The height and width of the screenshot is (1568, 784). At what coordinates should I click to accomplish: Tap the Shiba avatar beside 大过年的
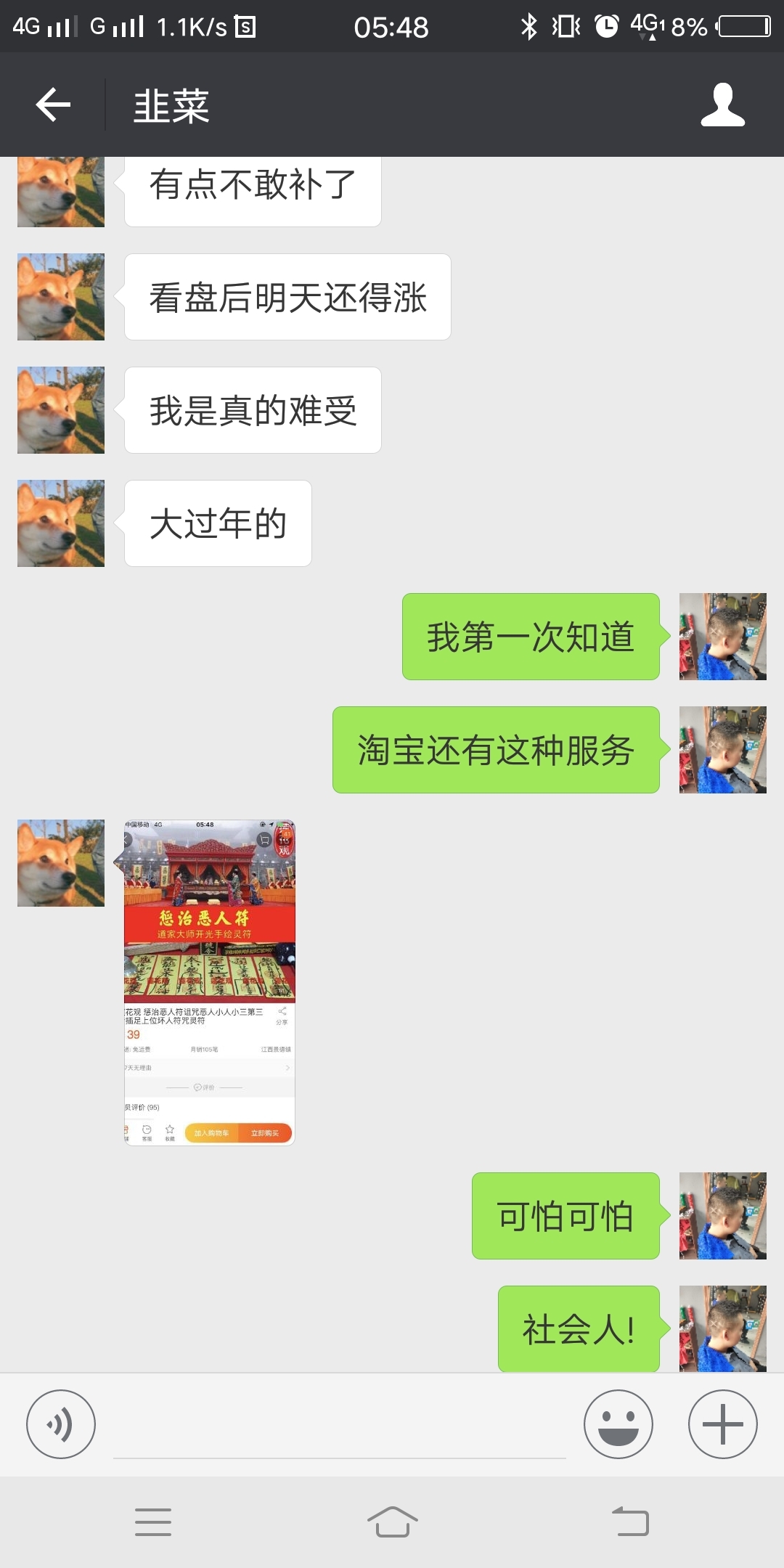pos(61,523)
